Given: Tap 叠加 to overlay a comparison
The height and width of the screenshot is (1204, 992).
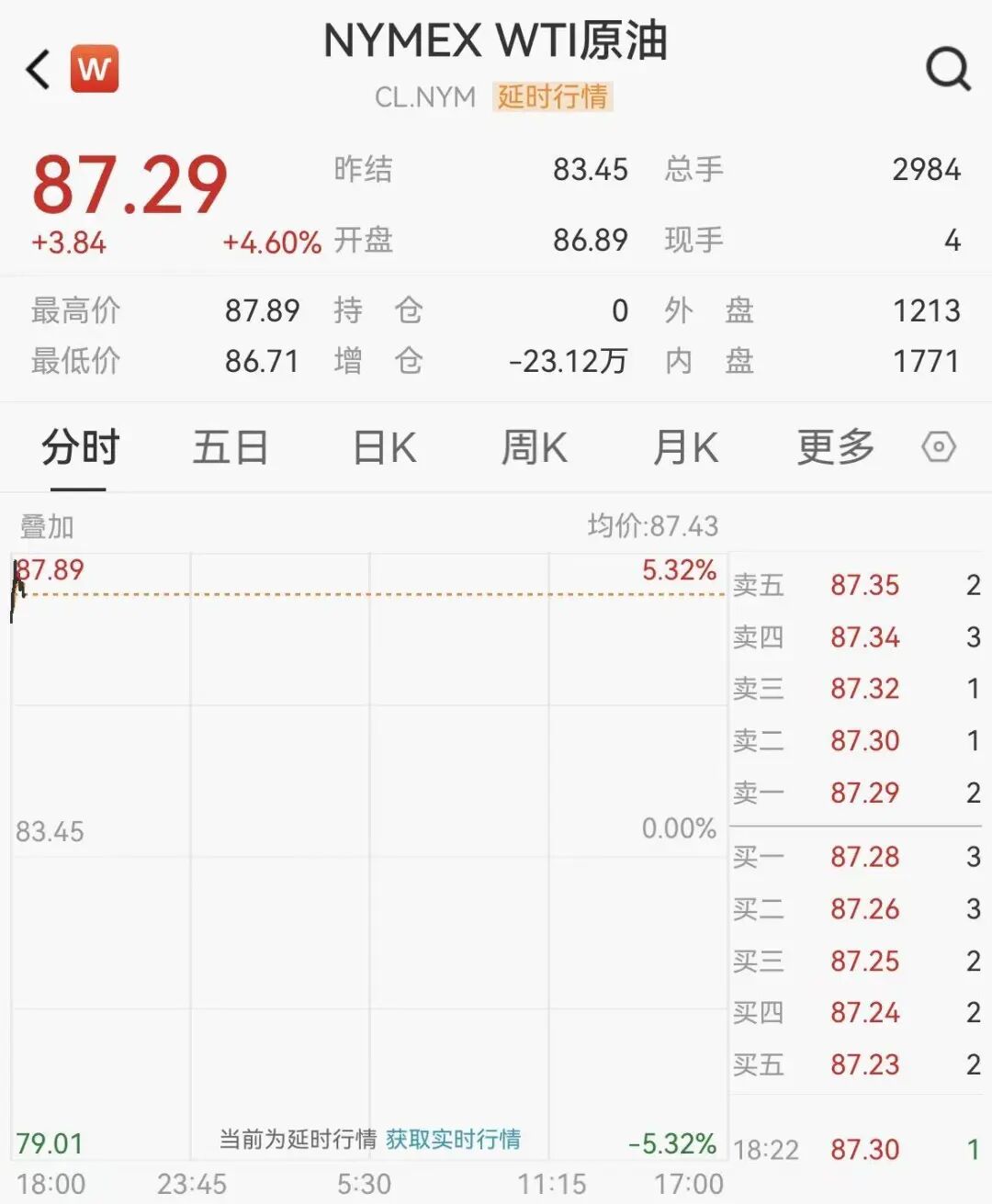Looking at the screenshot, I should (x=47, y=527).
